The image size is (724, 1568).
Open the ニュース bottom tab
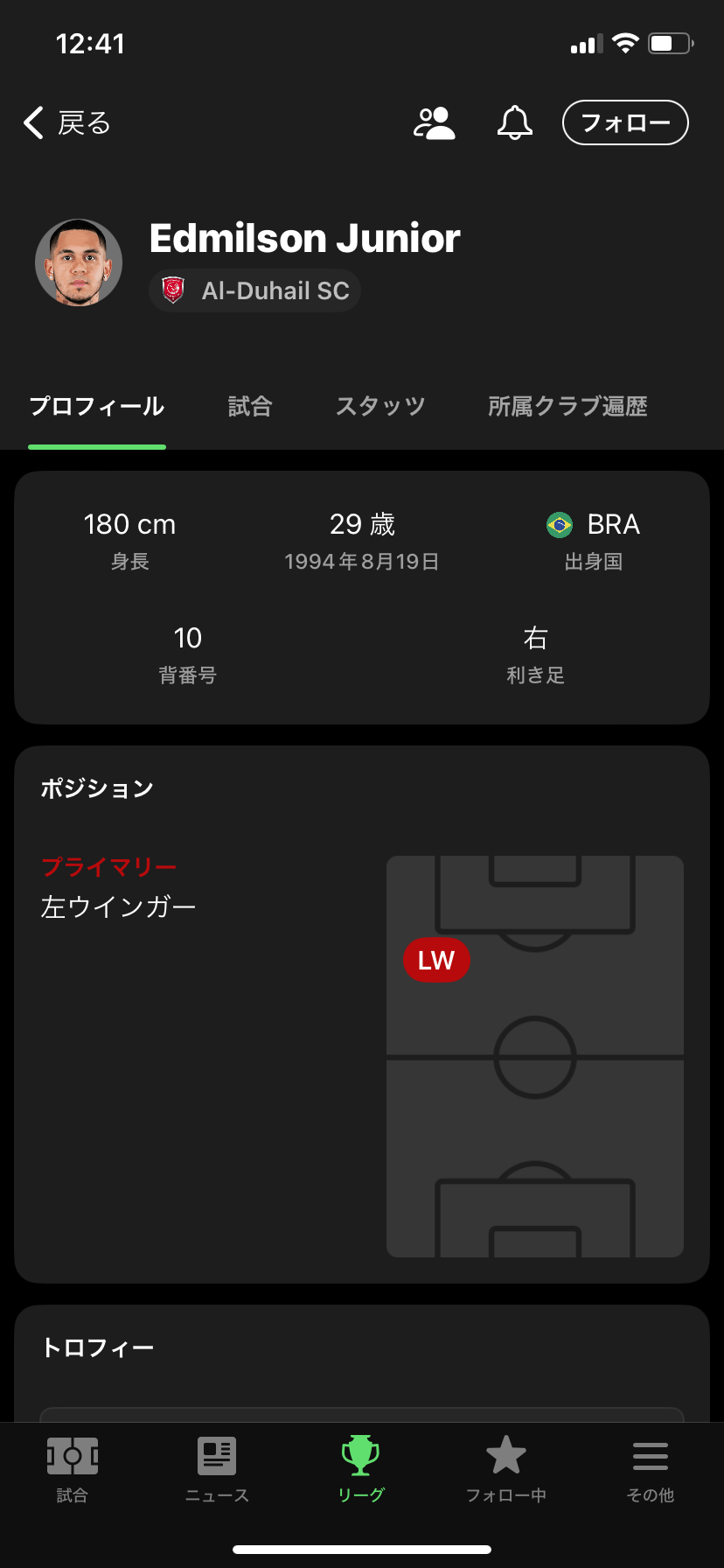pos(217,1470)
